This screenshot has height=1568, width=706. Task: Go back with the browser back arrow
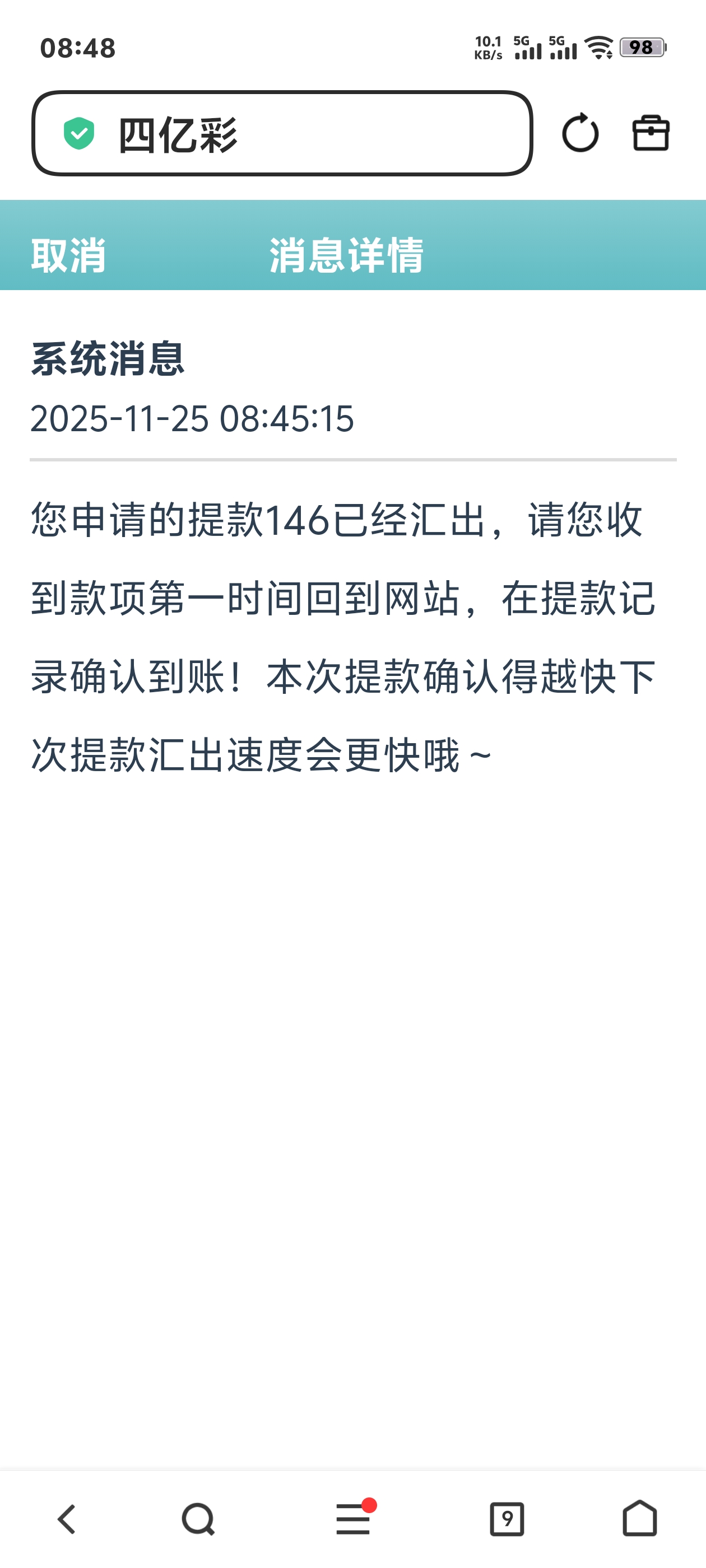(x=67, y=1519)
